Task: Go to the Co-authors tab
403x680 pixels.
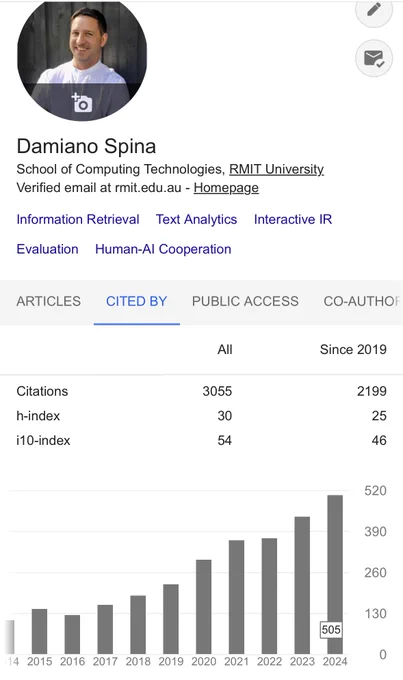Action: 361,301
